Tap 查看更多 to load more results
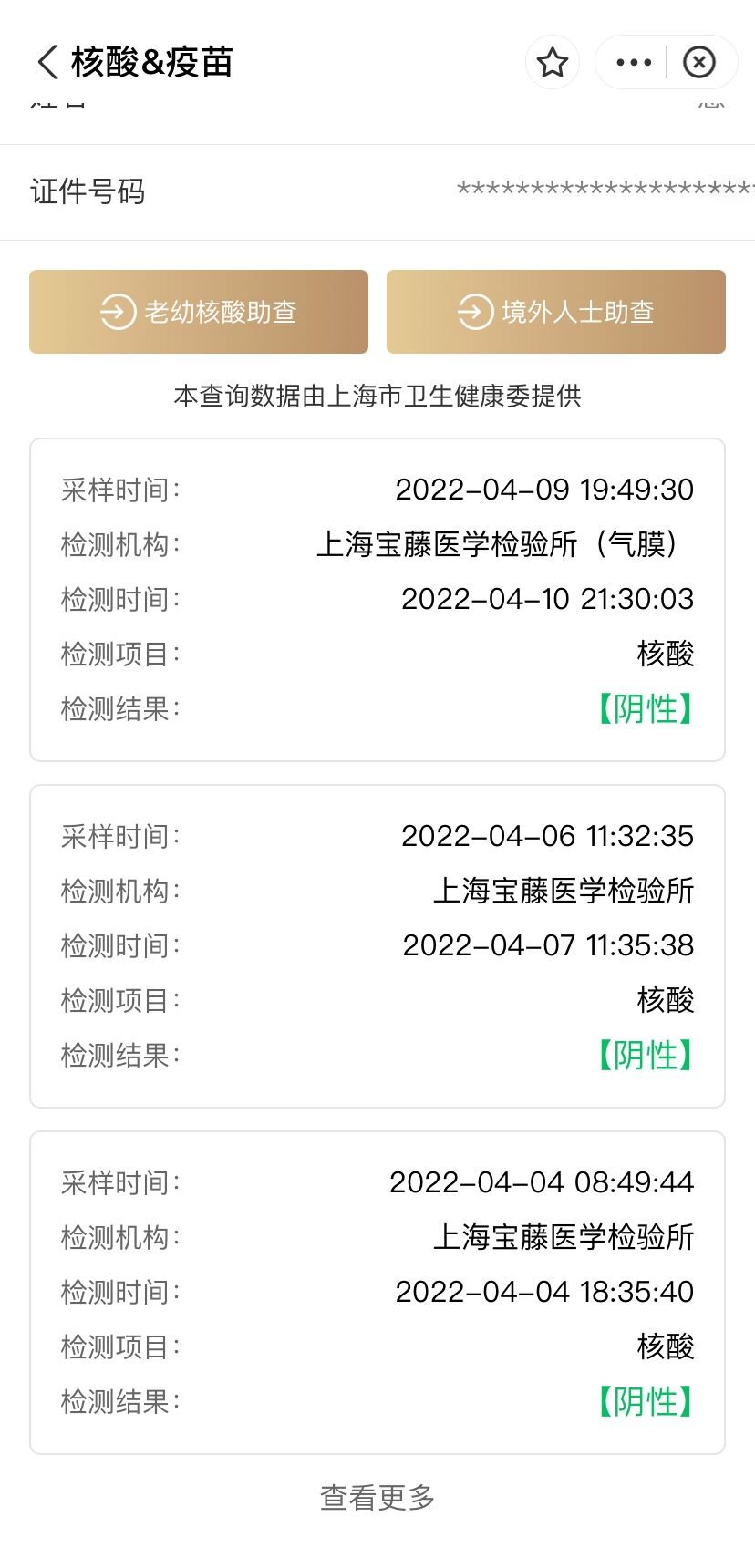Screen dimensions: 755x1568 pos(377,1497)
